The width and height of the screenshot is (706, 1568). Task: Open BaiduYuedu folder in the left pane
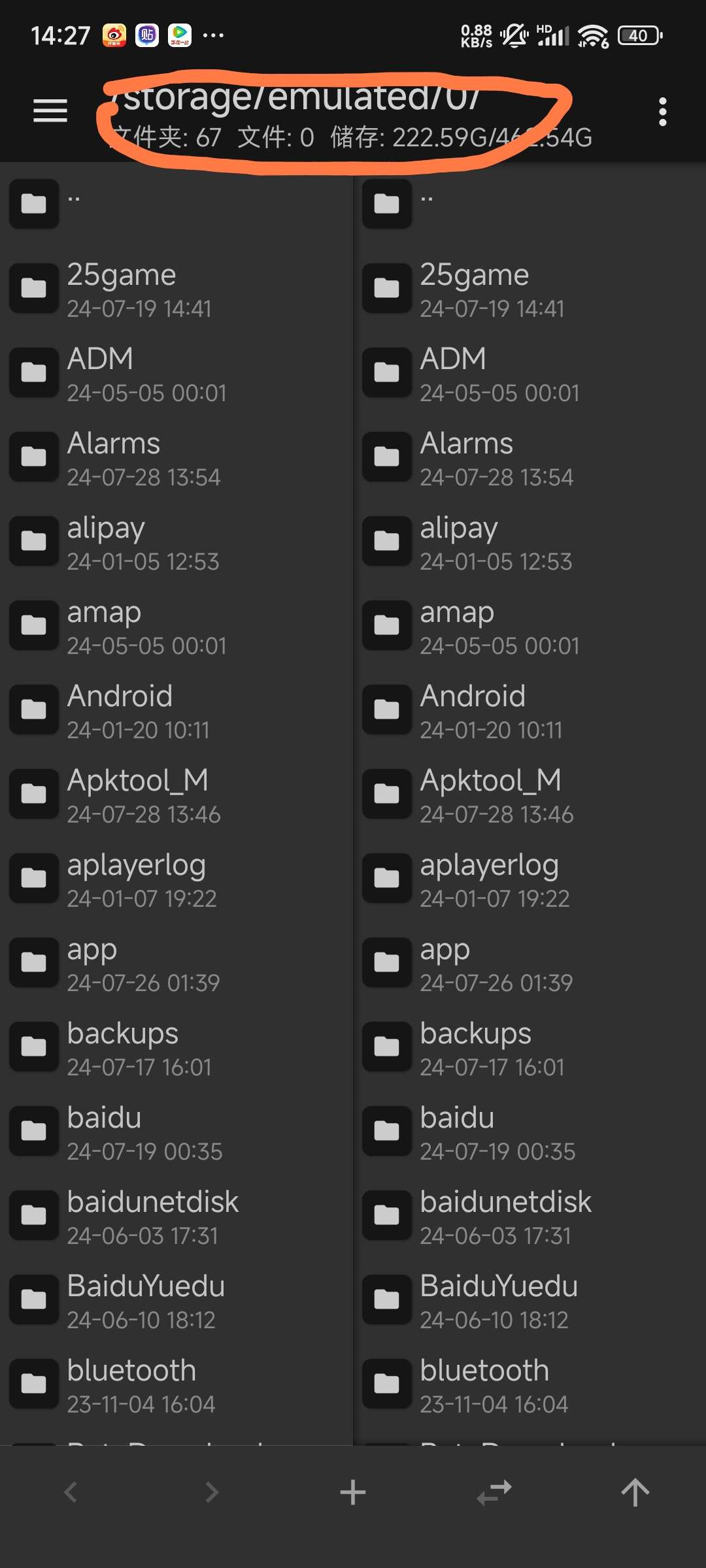click(x=146, y=1299)
